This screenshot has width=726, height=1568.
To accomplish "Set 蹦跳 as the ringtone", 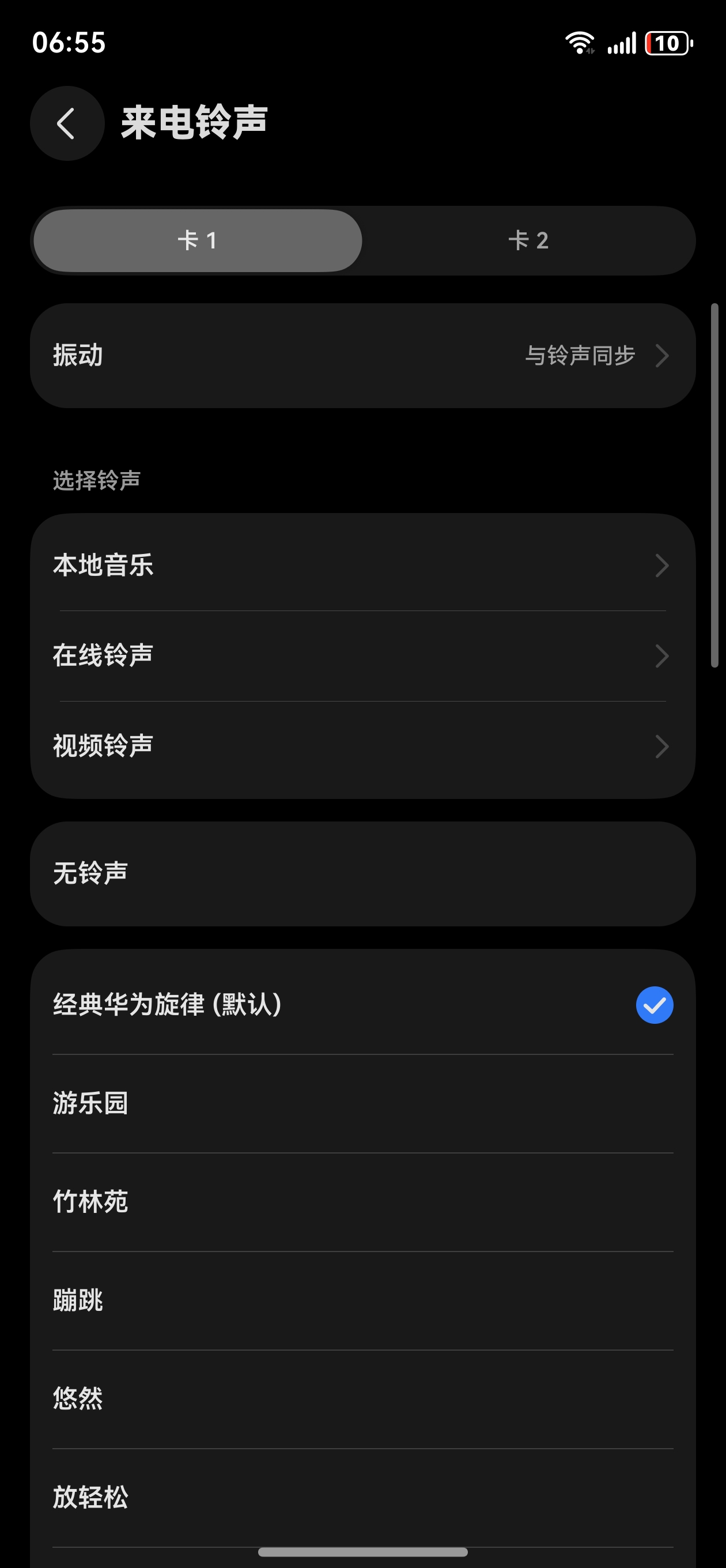I will tap(362, 1300).
